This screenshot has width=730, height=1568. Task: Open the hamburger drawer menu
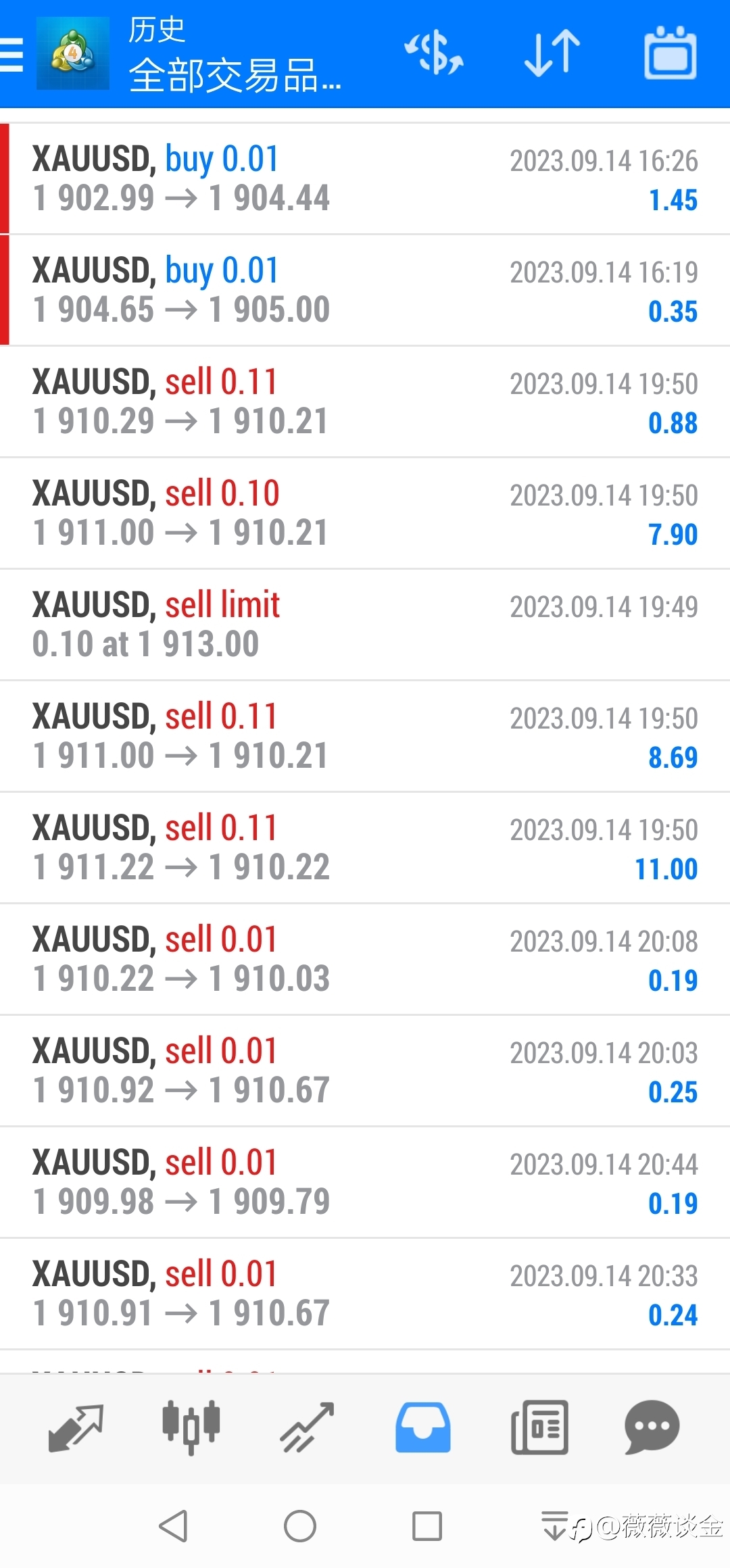pyautogui.click(x=11, y=54)
